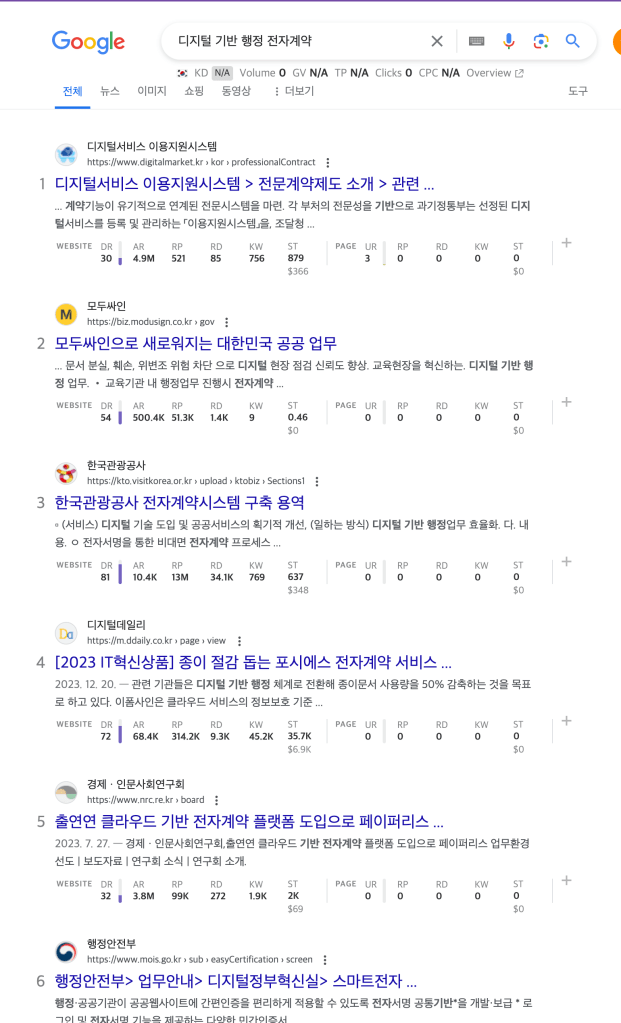
Task: Open 출연연 클라우드 기반 전자계약 플랫폼 result
Action: [x=249, y=821]
